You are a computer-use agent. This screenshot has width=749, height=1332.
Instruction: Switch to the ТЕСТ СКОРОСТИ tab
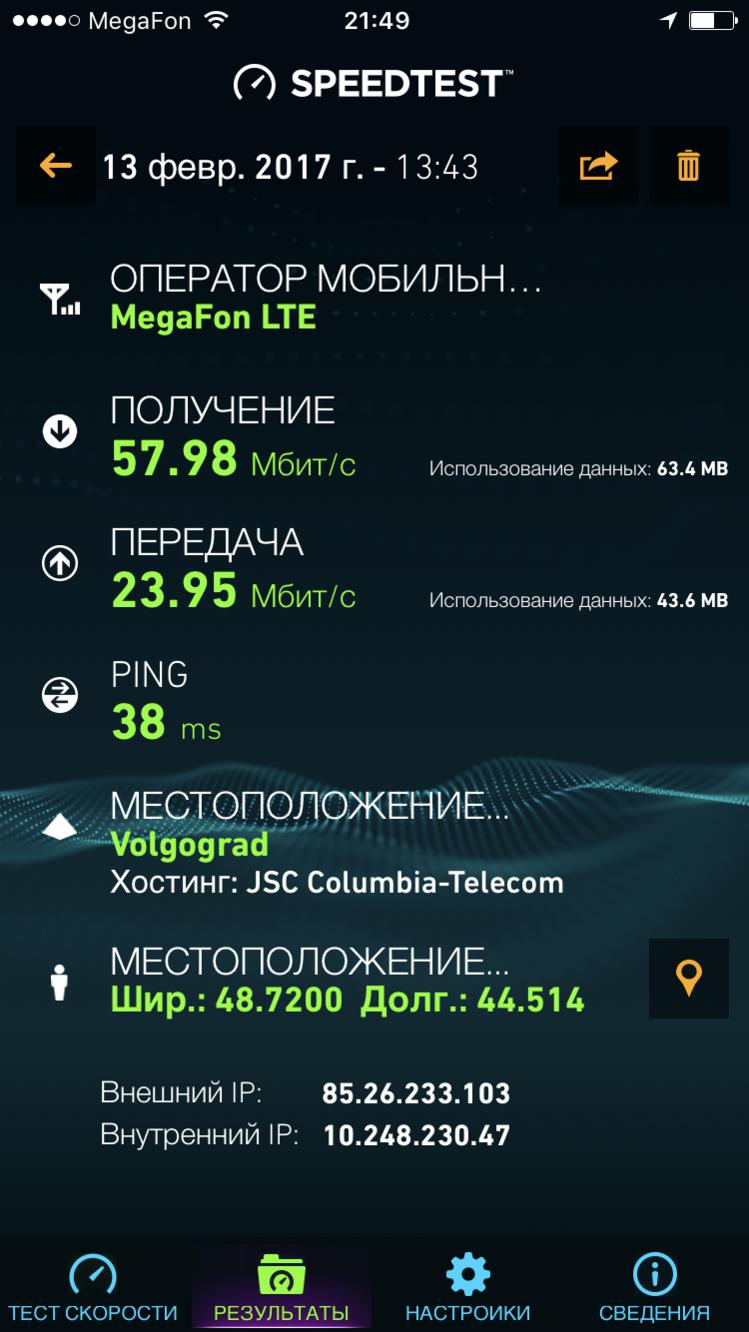pos(93,1288)
